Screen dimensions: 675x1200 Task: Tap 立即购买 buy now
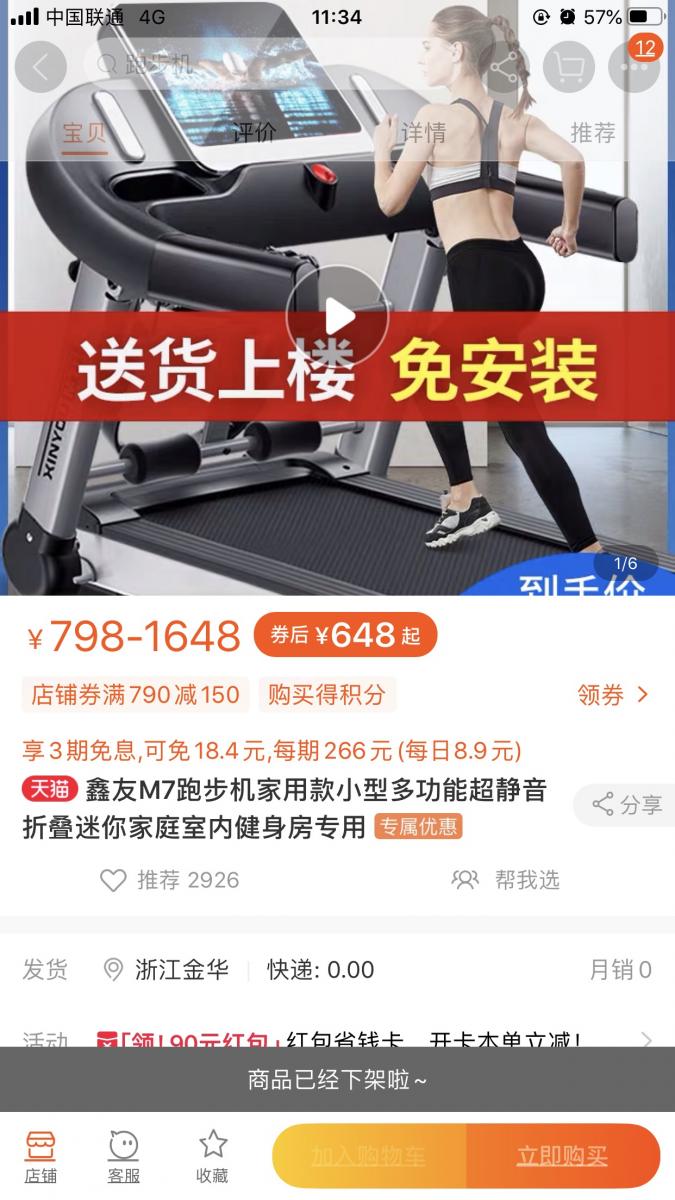click(x=562, y=1157)
